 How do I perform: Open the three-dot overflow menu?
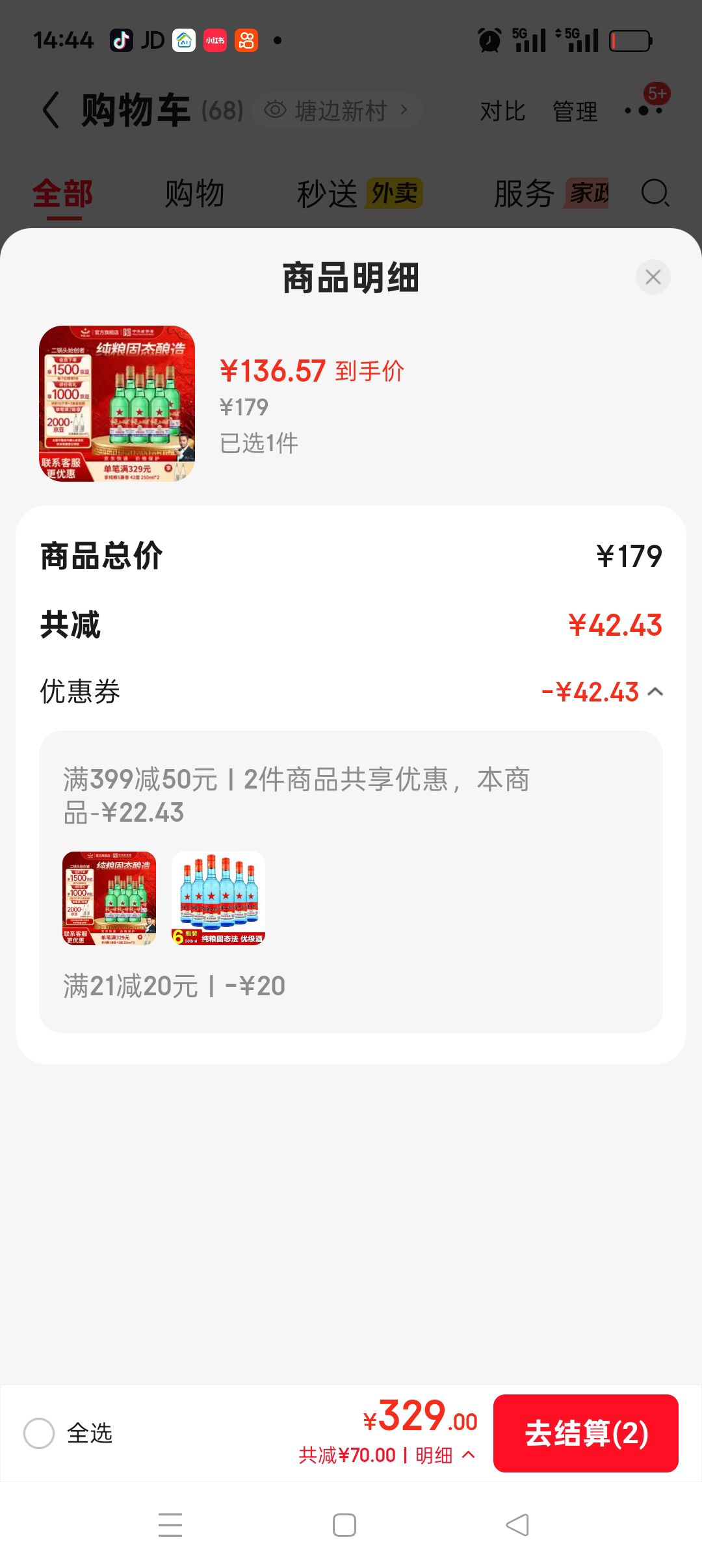point(644,109)
